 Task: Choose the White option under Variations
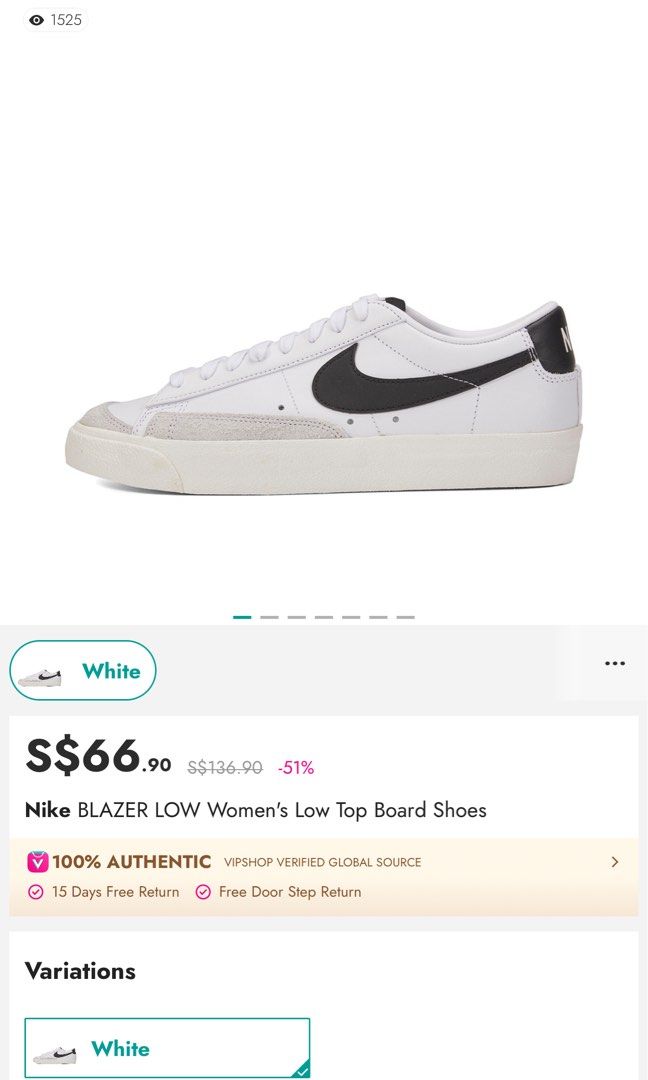coord(167,1048)
